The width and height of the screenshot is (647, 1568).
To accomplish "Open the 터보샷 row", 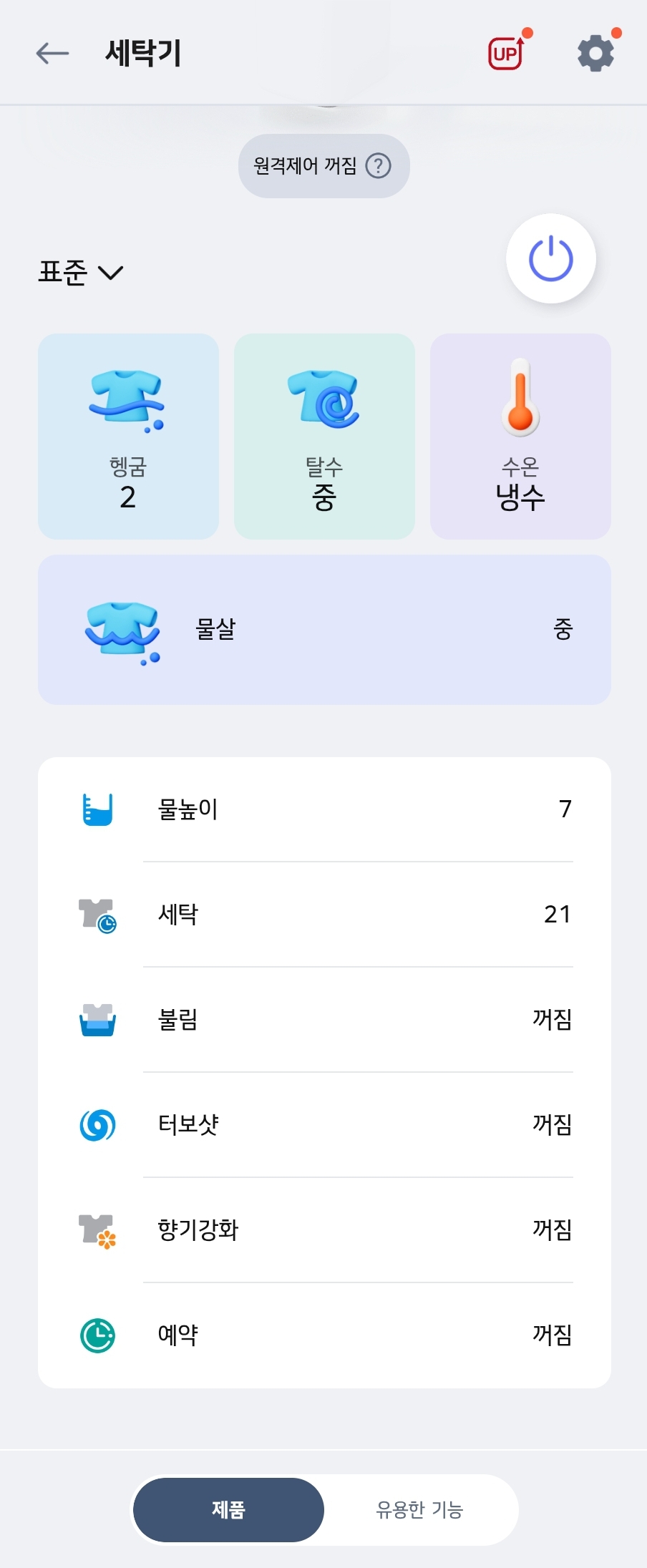I will 324,1124.
